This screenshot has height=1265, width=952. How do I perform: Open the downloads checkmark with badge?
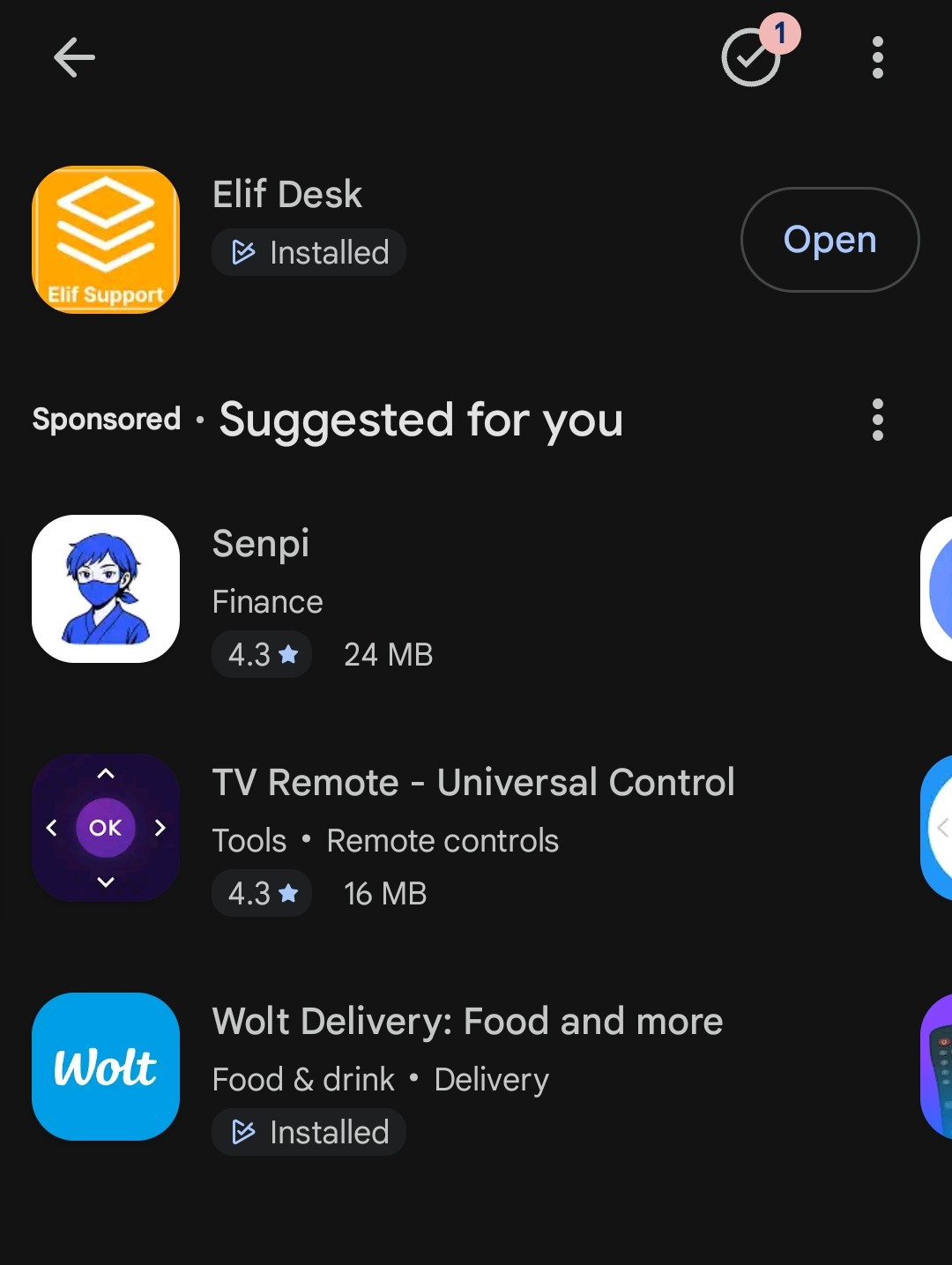752,58
